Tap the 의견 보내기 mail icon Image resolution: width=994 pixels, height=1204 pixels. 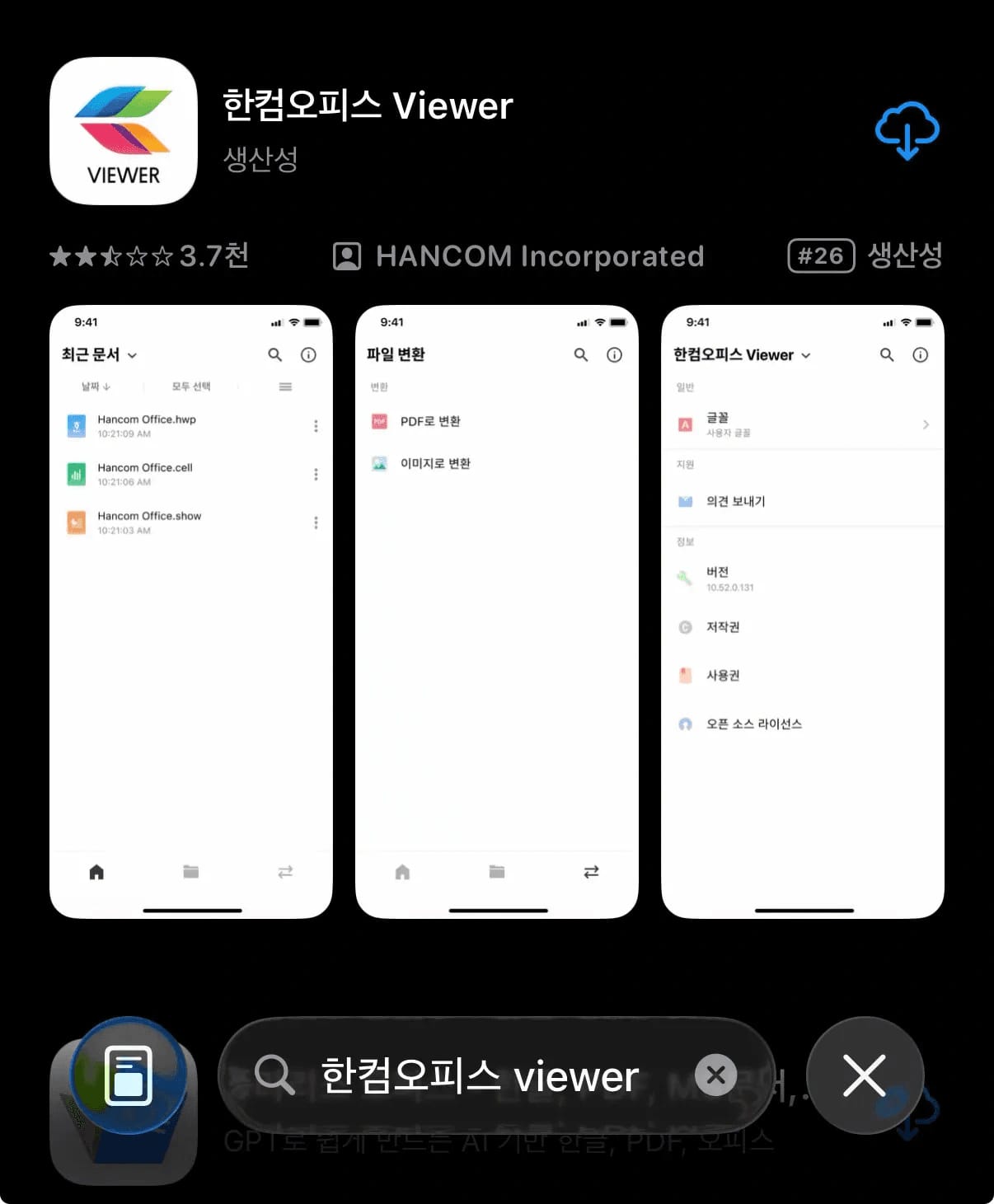[685, 501]
